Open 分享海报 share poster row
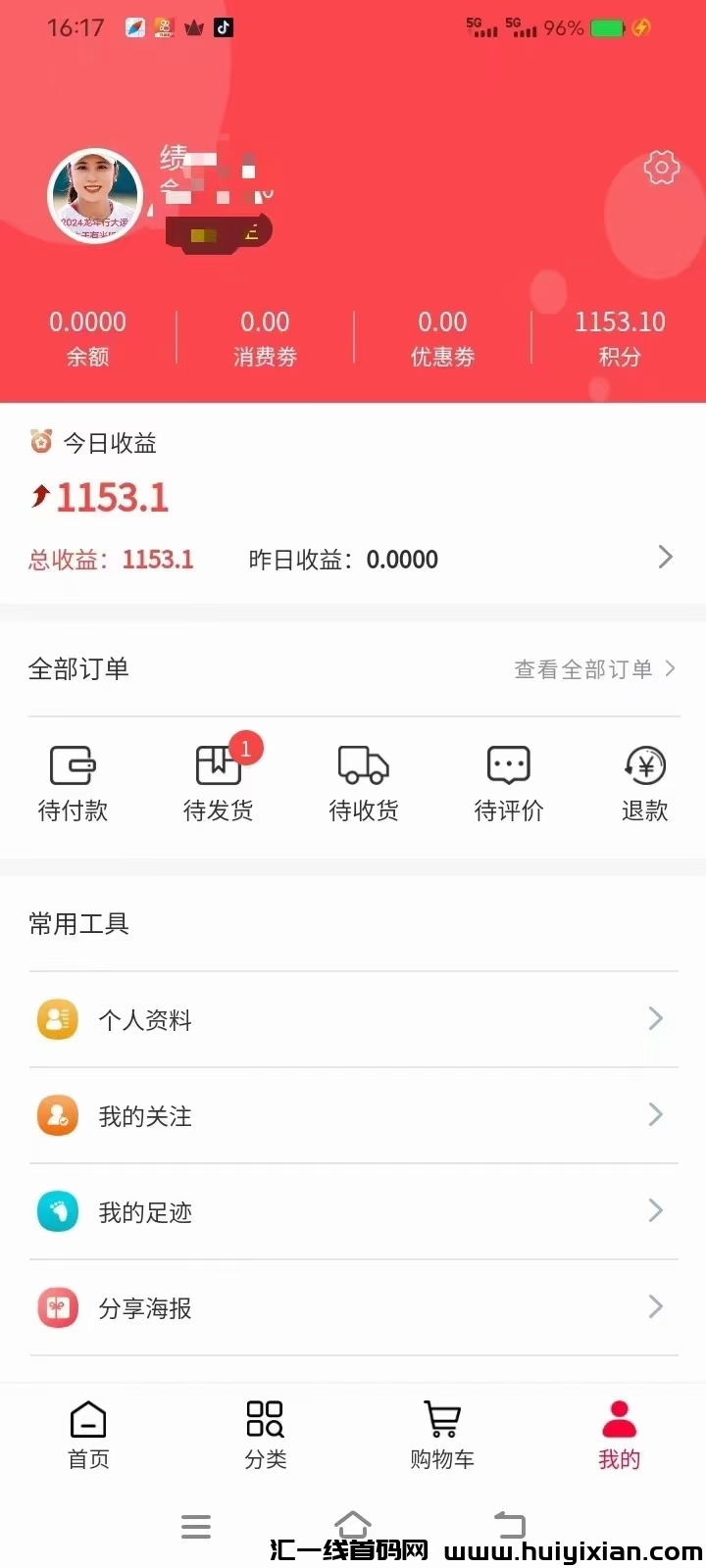Screen dimensions: 706x1568 (x=353, y=1308)
